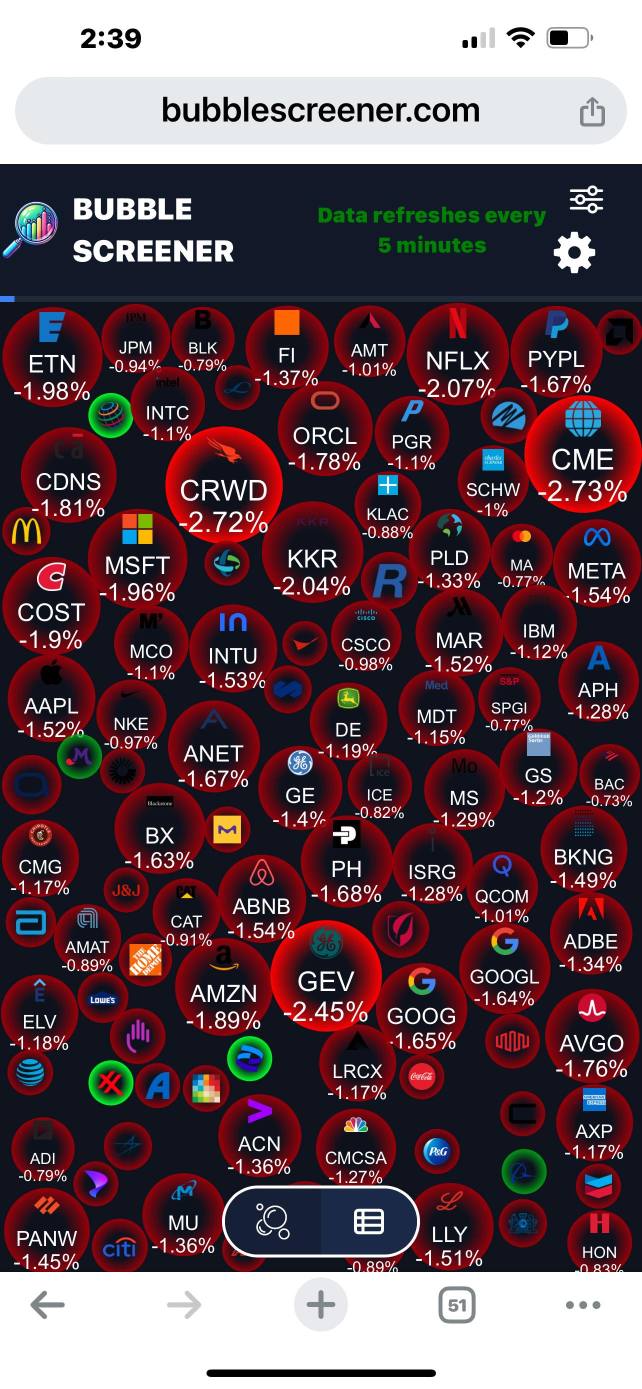This screenshot has width=642, height=1389.
Task: Switch to the bubble view toggle
Action: click(x=272, y=1221)
